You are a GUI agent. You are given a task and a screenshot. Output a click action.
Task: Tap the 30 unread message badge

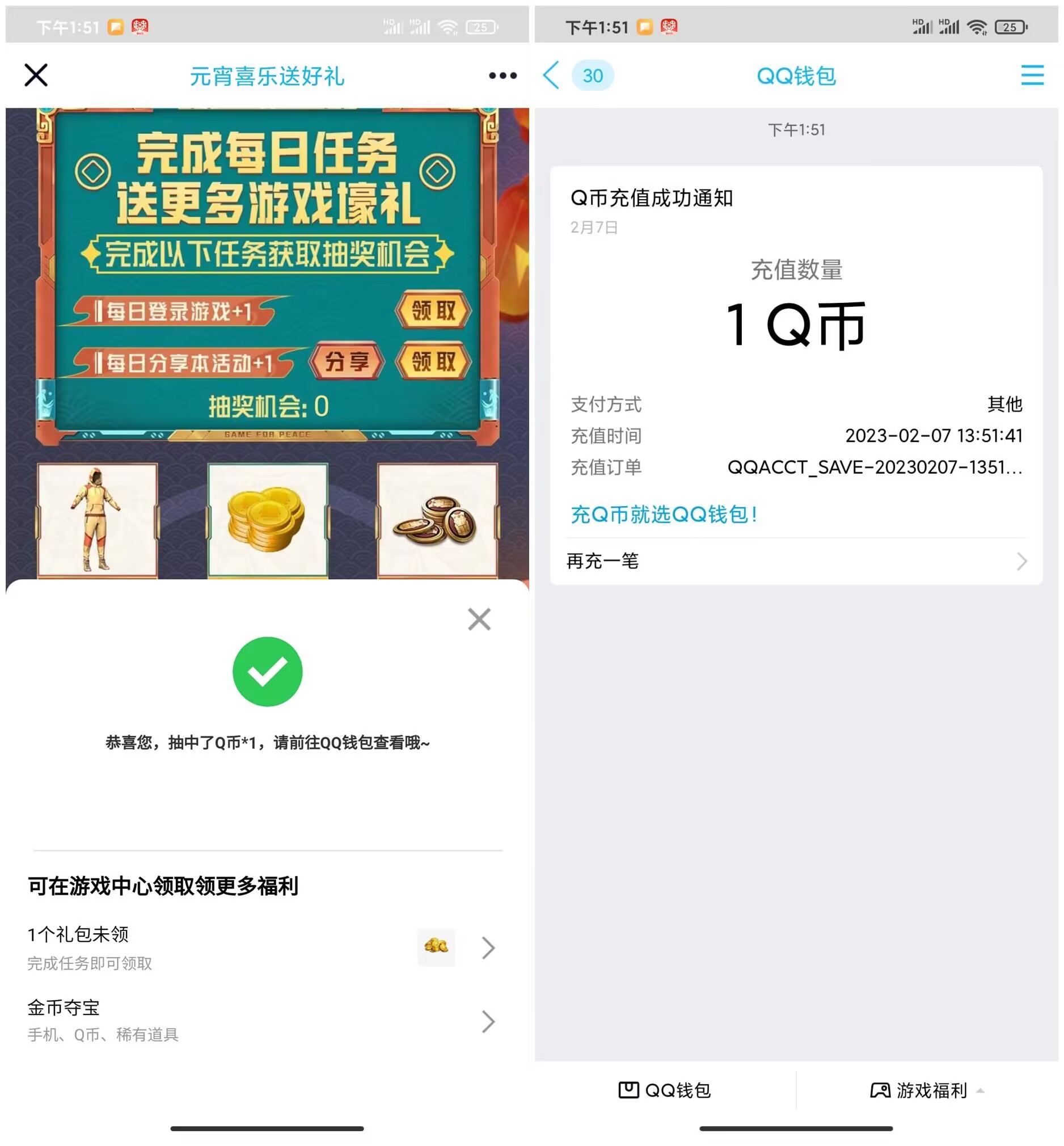[593, 75]
